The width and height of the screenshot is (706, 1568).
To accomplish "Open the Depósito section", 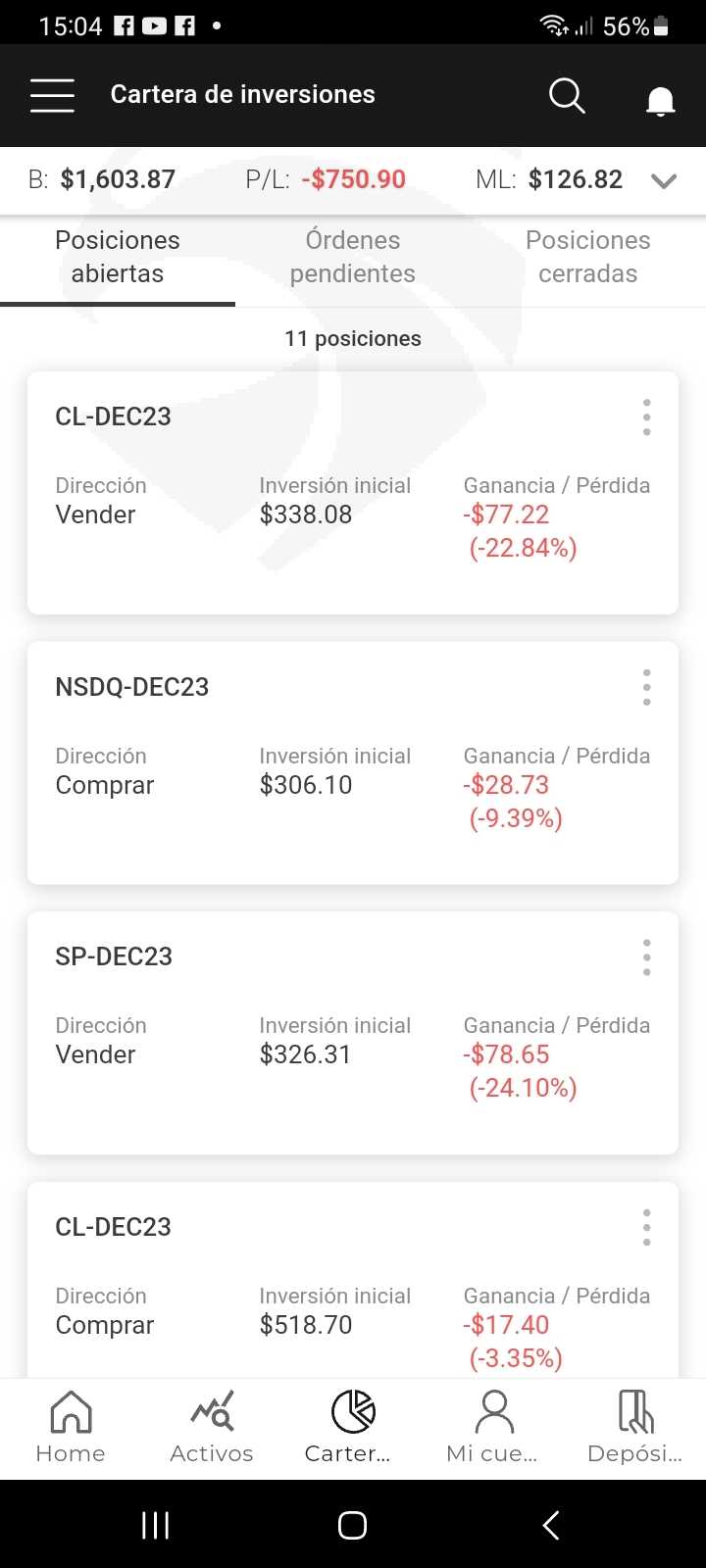I will click(635, 1428).
